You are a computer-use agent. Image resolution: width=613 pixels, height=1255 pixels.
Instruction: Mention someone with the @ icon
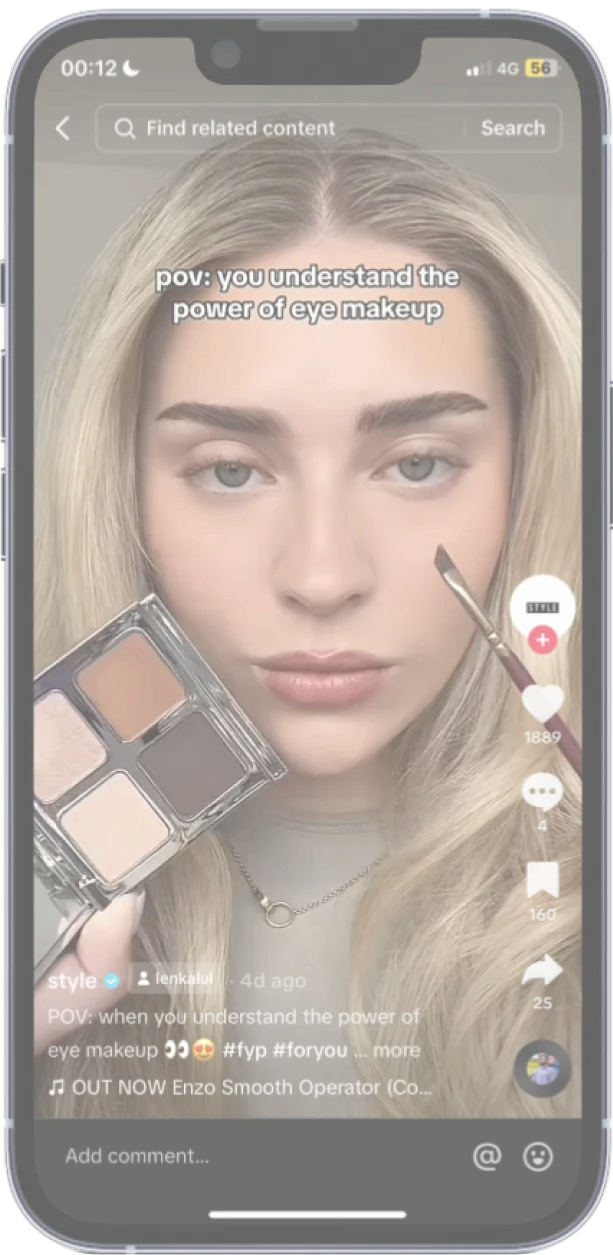pyautogui.click(x=486, y=1157)
